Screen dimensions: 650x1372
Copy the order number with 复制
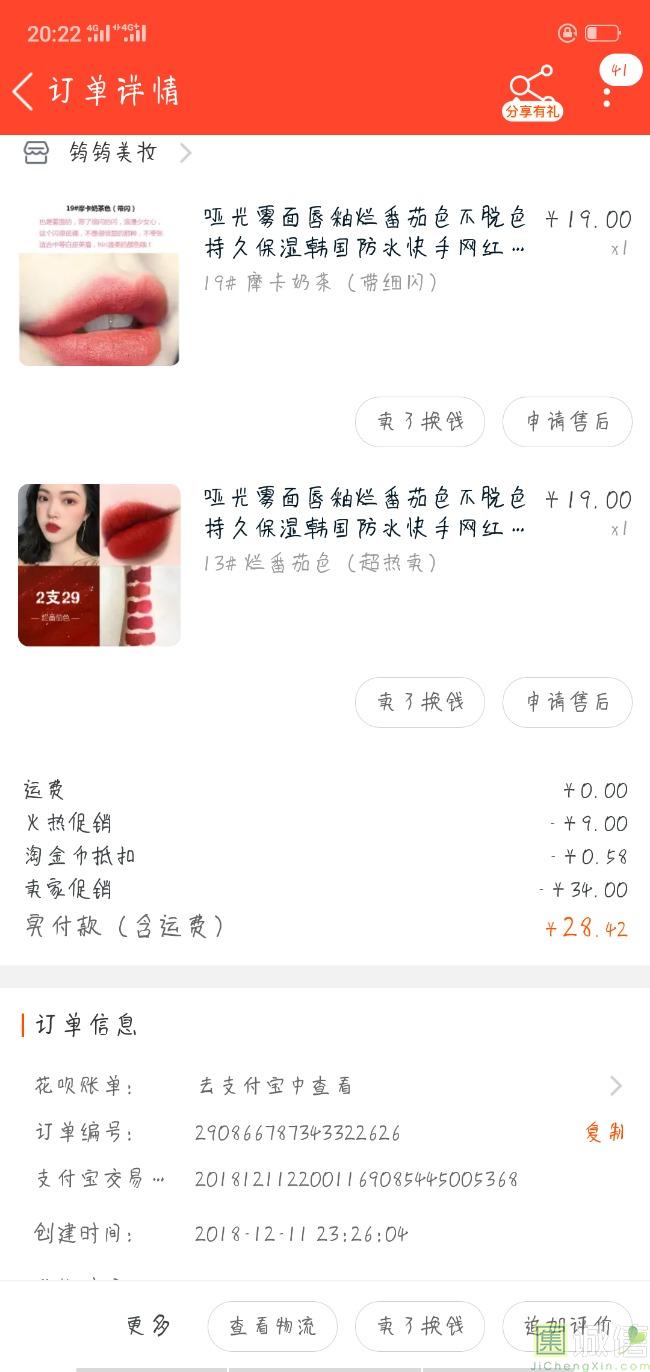(x=604, y=1132)
